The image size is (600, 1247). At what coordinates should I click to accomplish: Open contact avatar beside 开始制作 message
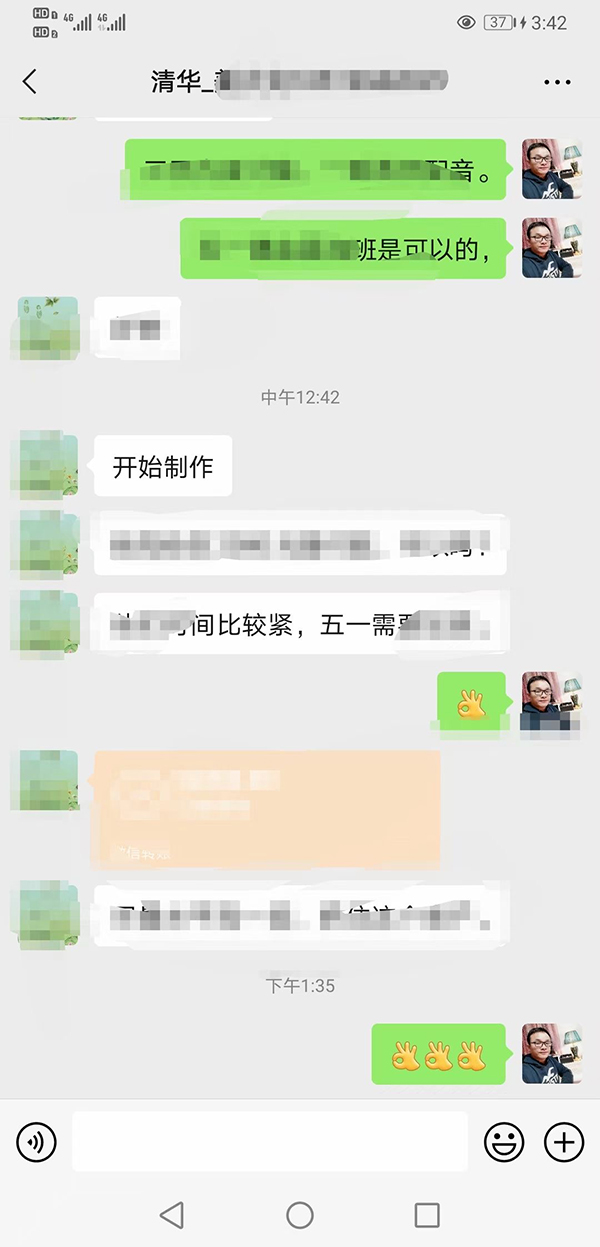44,465
